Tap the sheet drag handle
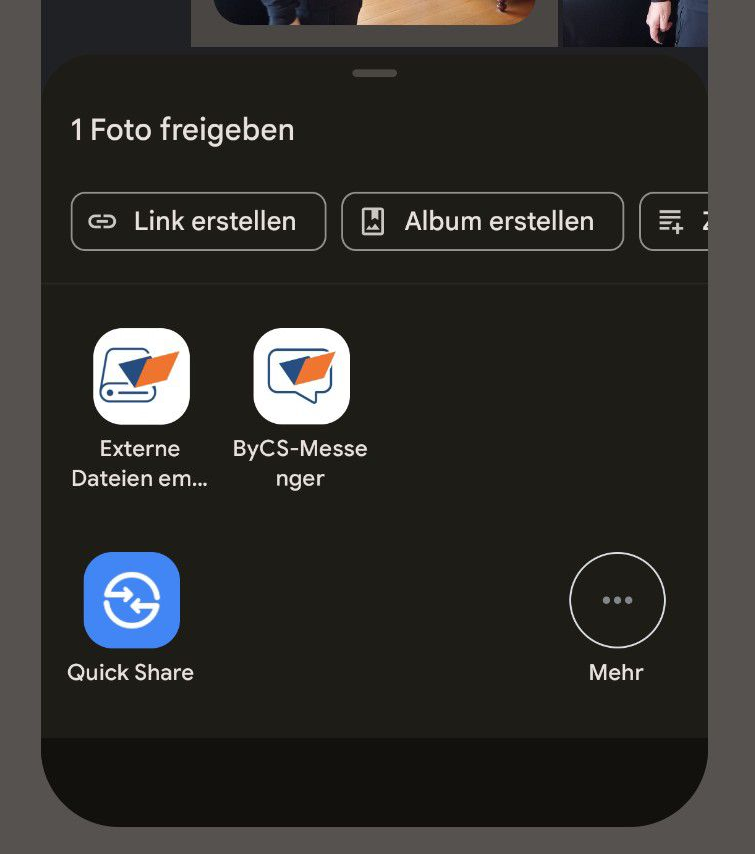This screenshot has width=755, height=854. (x=375, y=73)
